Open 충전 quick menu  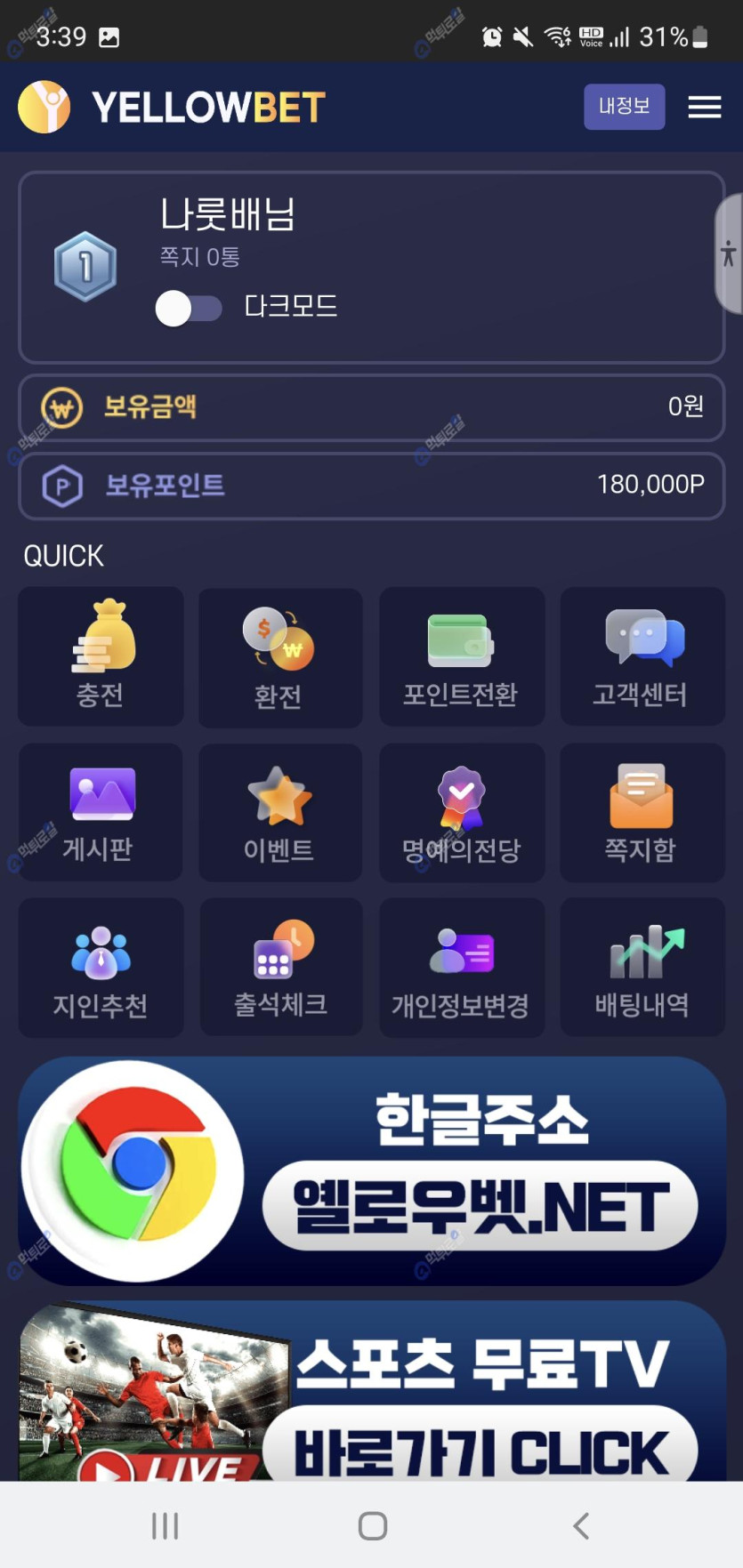tap(101, 656)
